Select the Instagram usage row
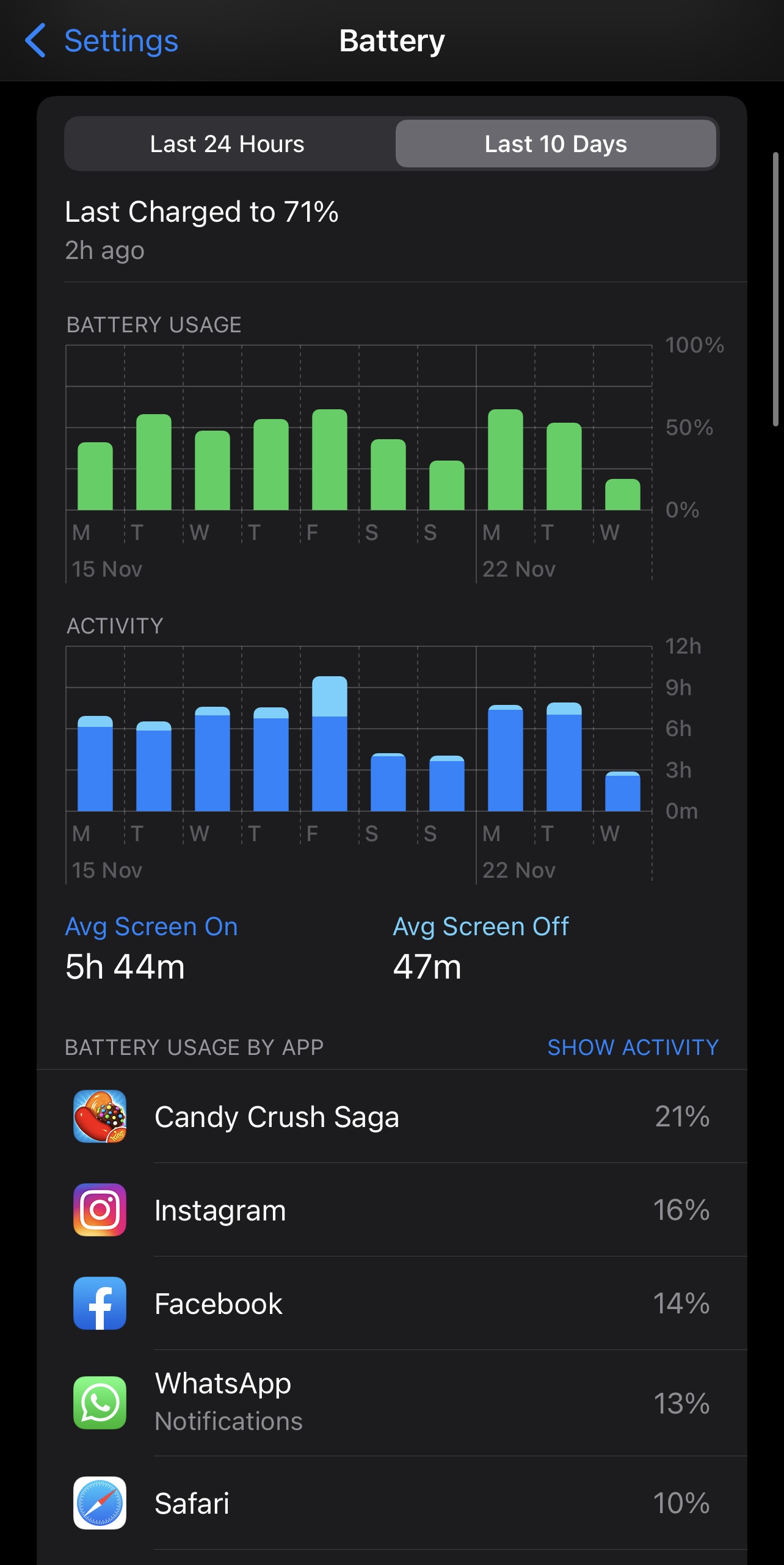 [x=392, y=1209]
